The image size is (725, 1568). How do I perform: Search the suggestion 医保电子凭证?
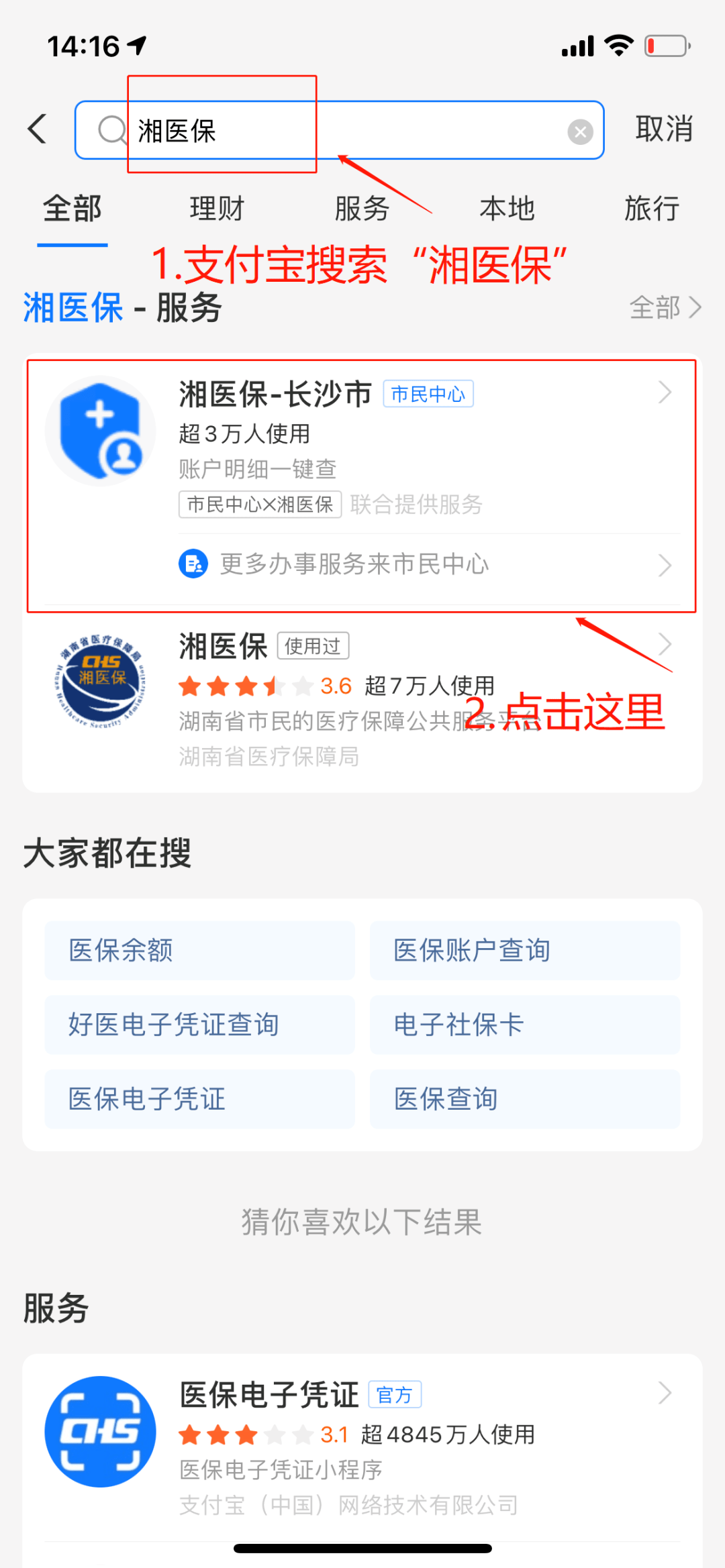(199, 1099)
